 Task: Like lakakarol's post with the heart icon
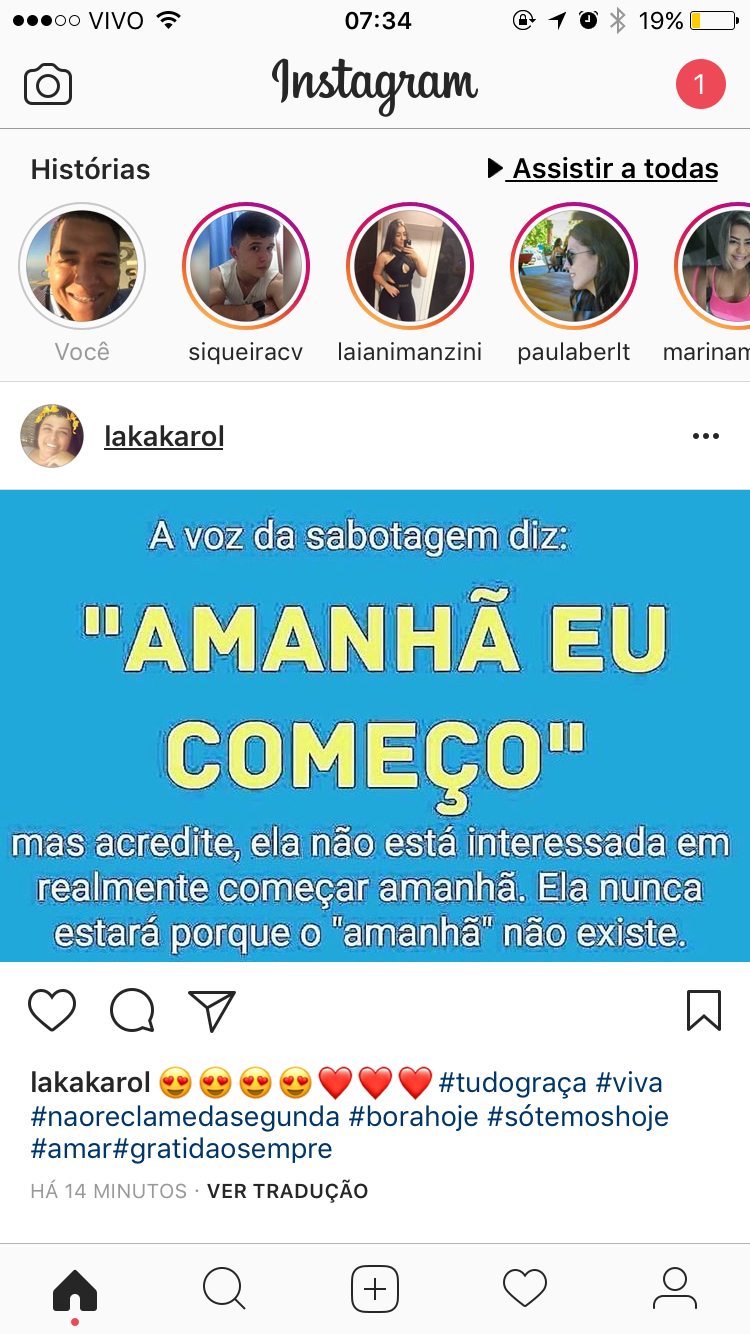coord(52,1010)
